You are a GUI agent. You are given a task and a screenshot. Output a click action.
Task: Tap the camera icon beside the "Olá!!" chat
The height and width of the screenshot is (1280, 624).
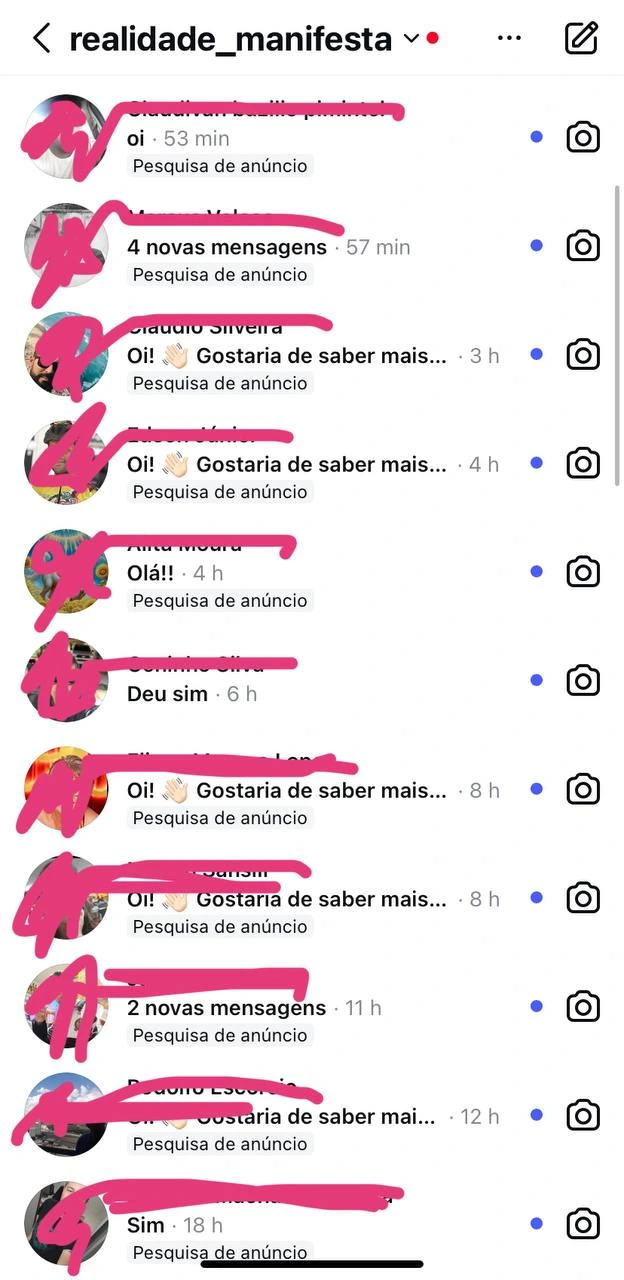[583, 572]
